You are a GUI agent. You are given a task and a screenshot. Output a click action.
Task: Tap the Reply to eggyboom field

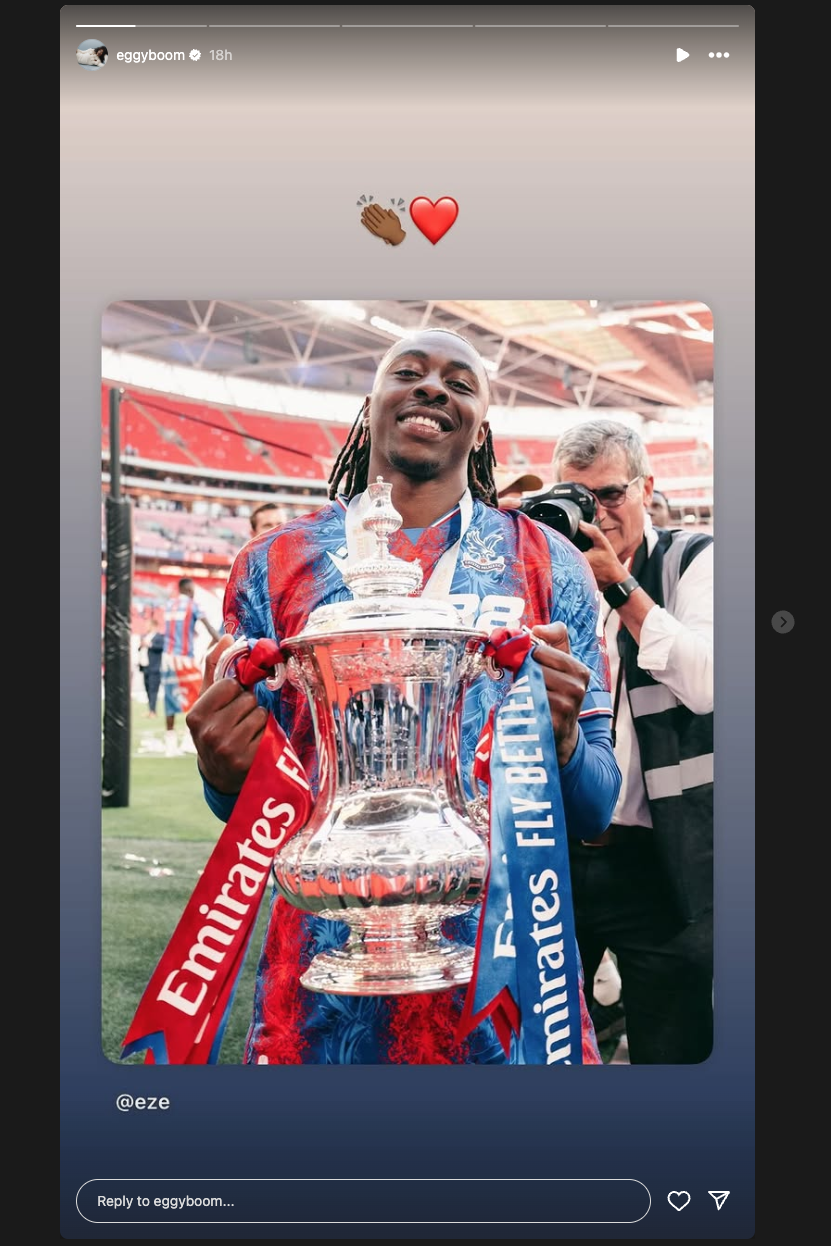[363, 1201]
